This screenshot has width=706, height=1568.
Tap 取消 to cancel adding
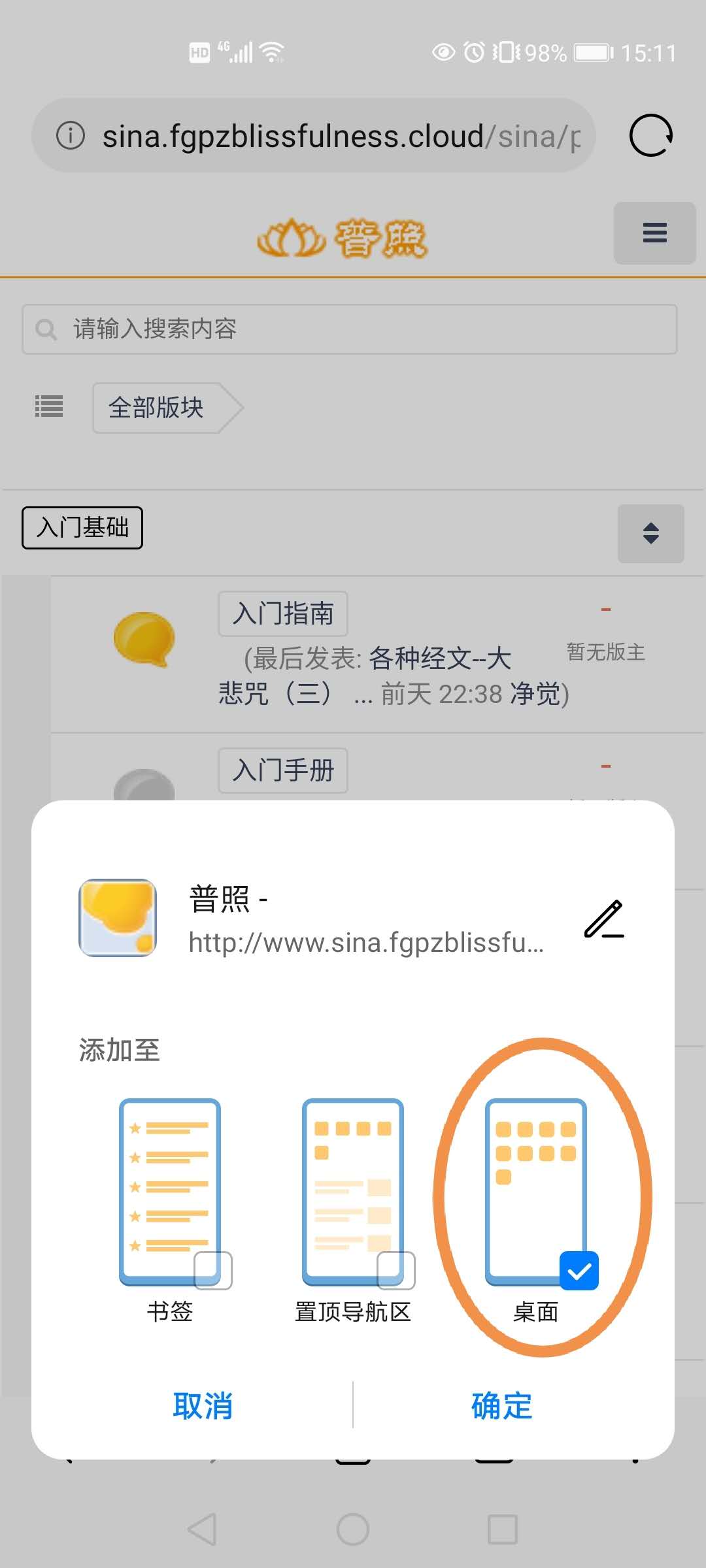[x=203, y=1406]
